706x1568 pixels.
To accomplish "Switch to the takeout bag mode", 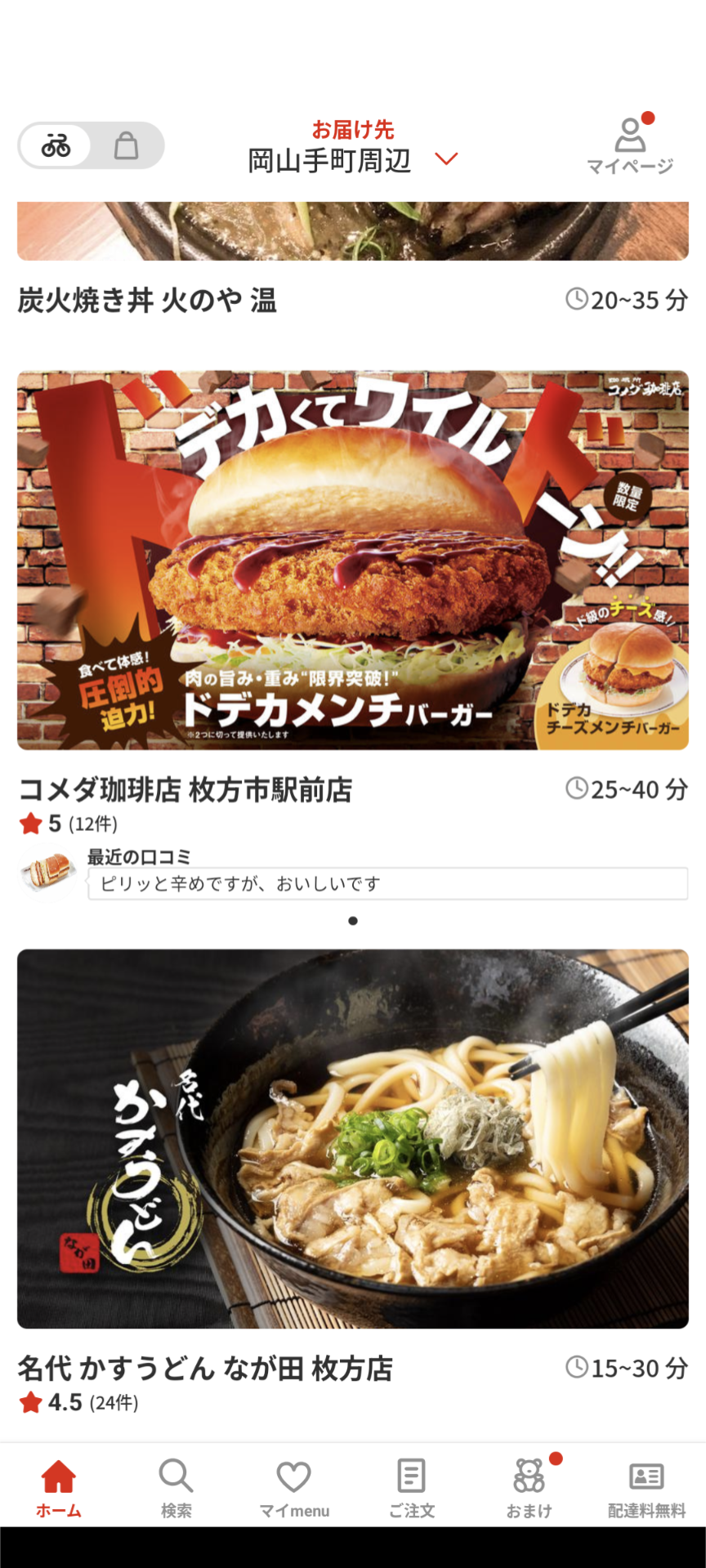I will pyautogui.click(x=126, y=146).
